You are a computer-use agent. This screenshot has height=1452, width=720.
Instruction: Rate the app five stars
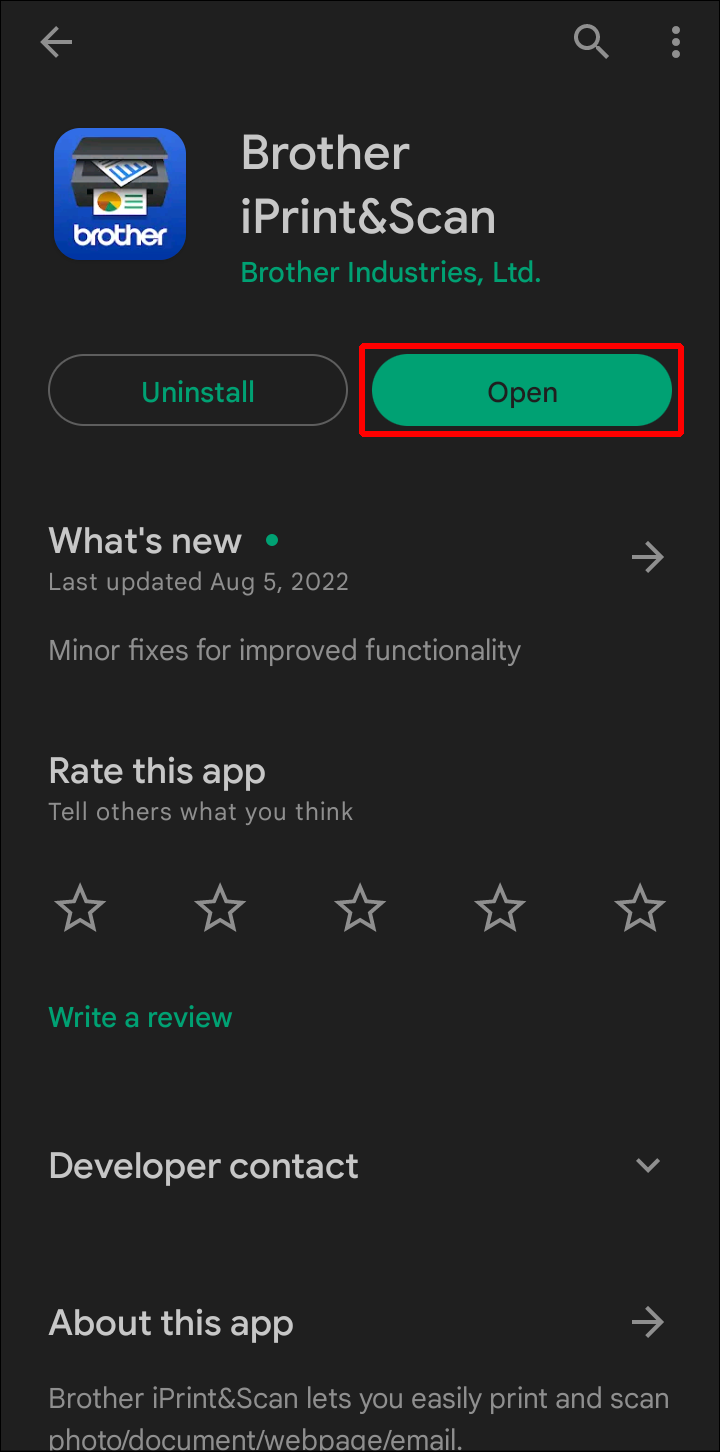(640, 909)
